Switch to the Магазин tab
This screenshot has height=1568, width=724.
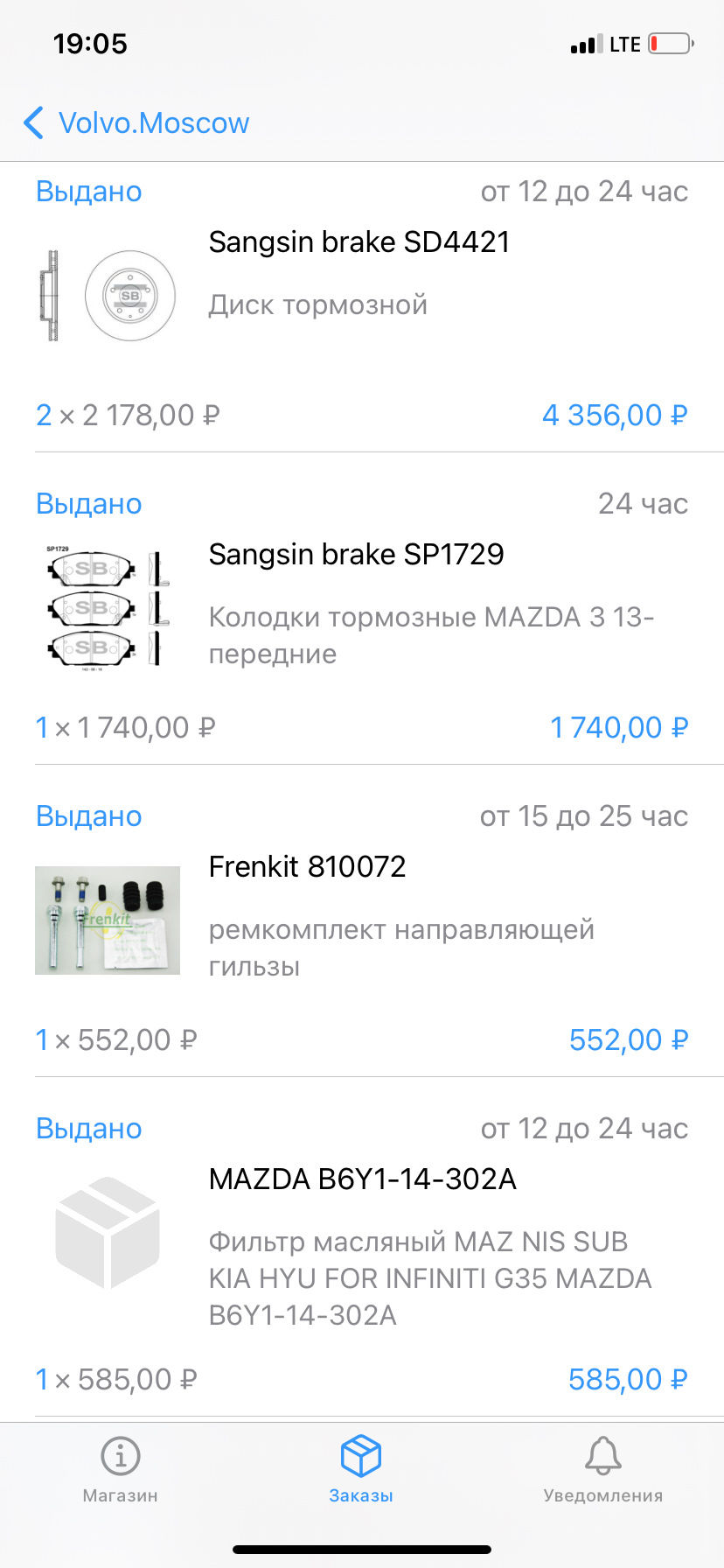[x=119, y=1470]
